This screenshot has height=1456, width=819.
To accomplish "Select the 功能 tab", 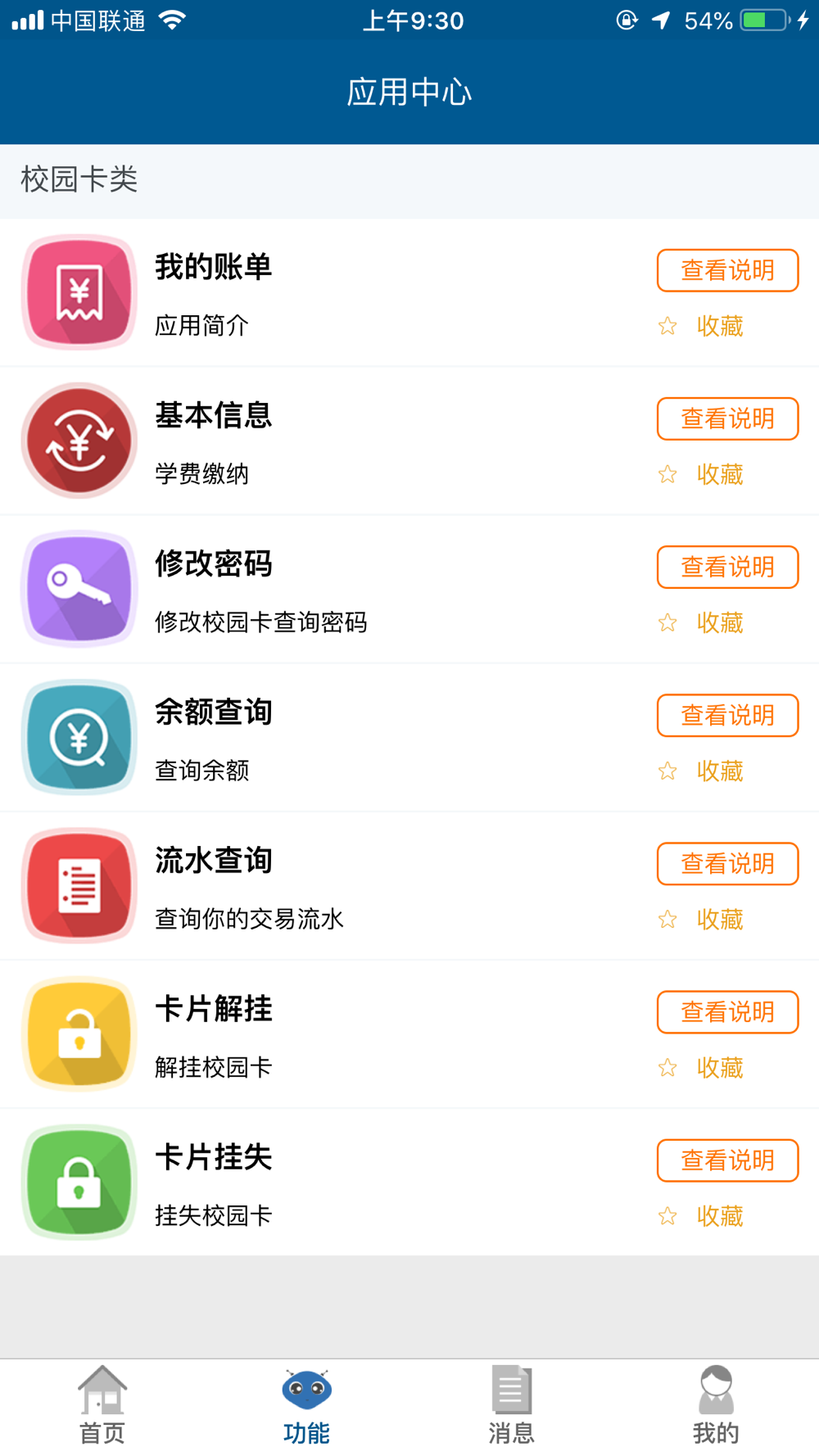I will coord(306,1405).
